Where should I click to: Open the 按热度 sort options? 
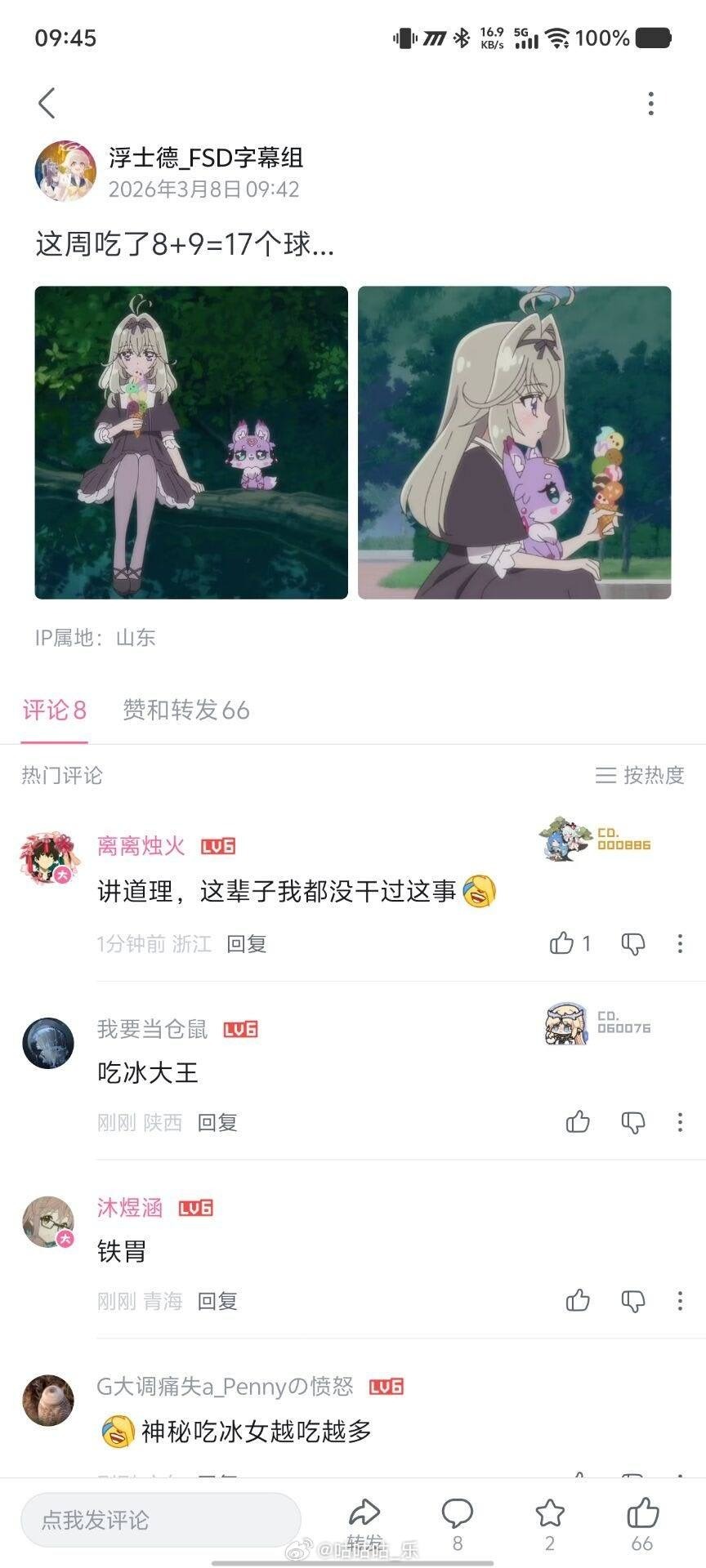642,776
